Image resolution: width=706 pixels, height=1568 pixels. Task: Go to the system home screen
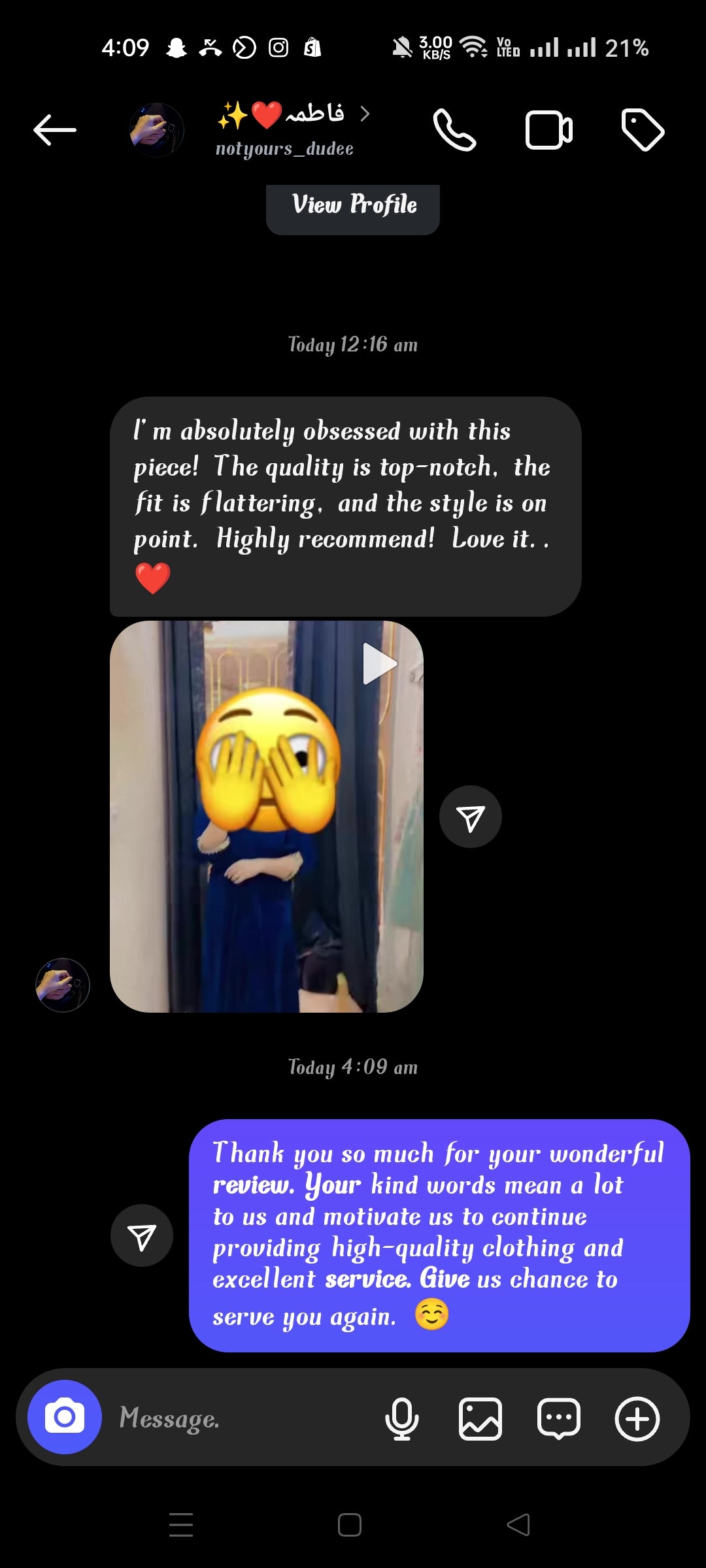pyautogui.click(x=350, y=1525)
